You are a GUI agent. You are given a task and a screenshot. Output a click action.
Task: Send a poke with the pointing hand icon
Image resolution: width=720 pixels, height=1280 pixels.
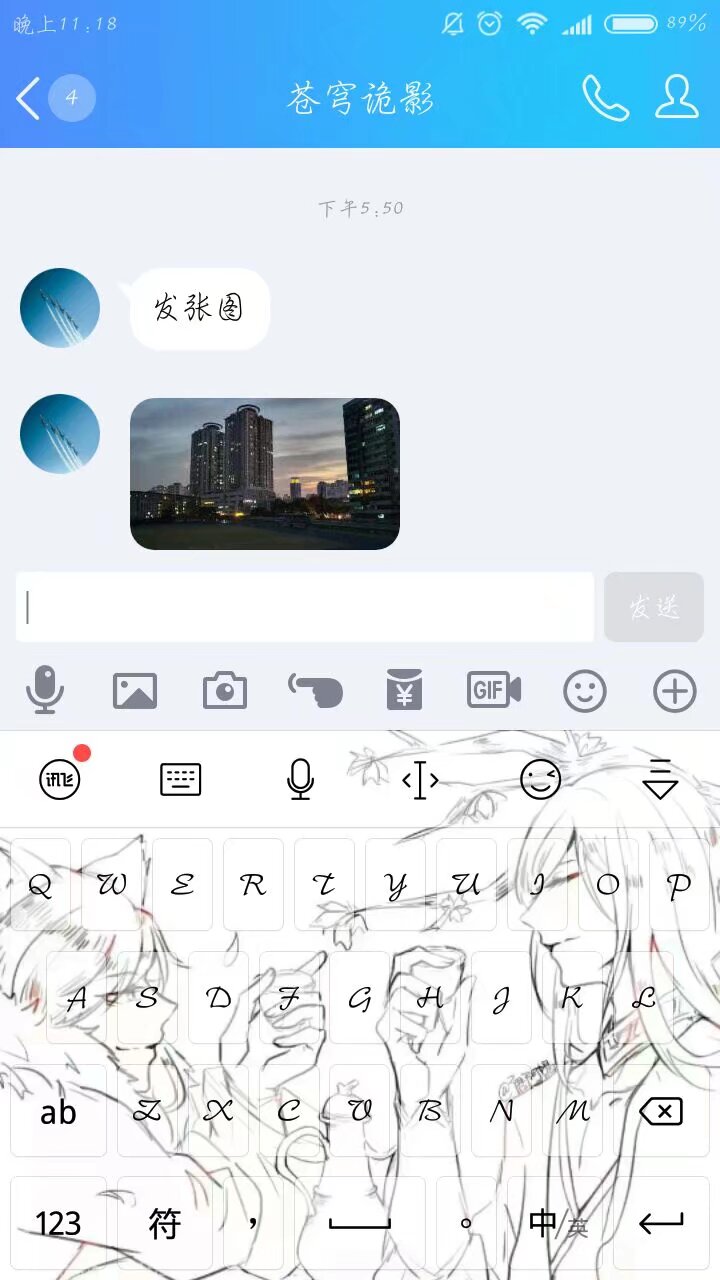[x=315, y=689]
